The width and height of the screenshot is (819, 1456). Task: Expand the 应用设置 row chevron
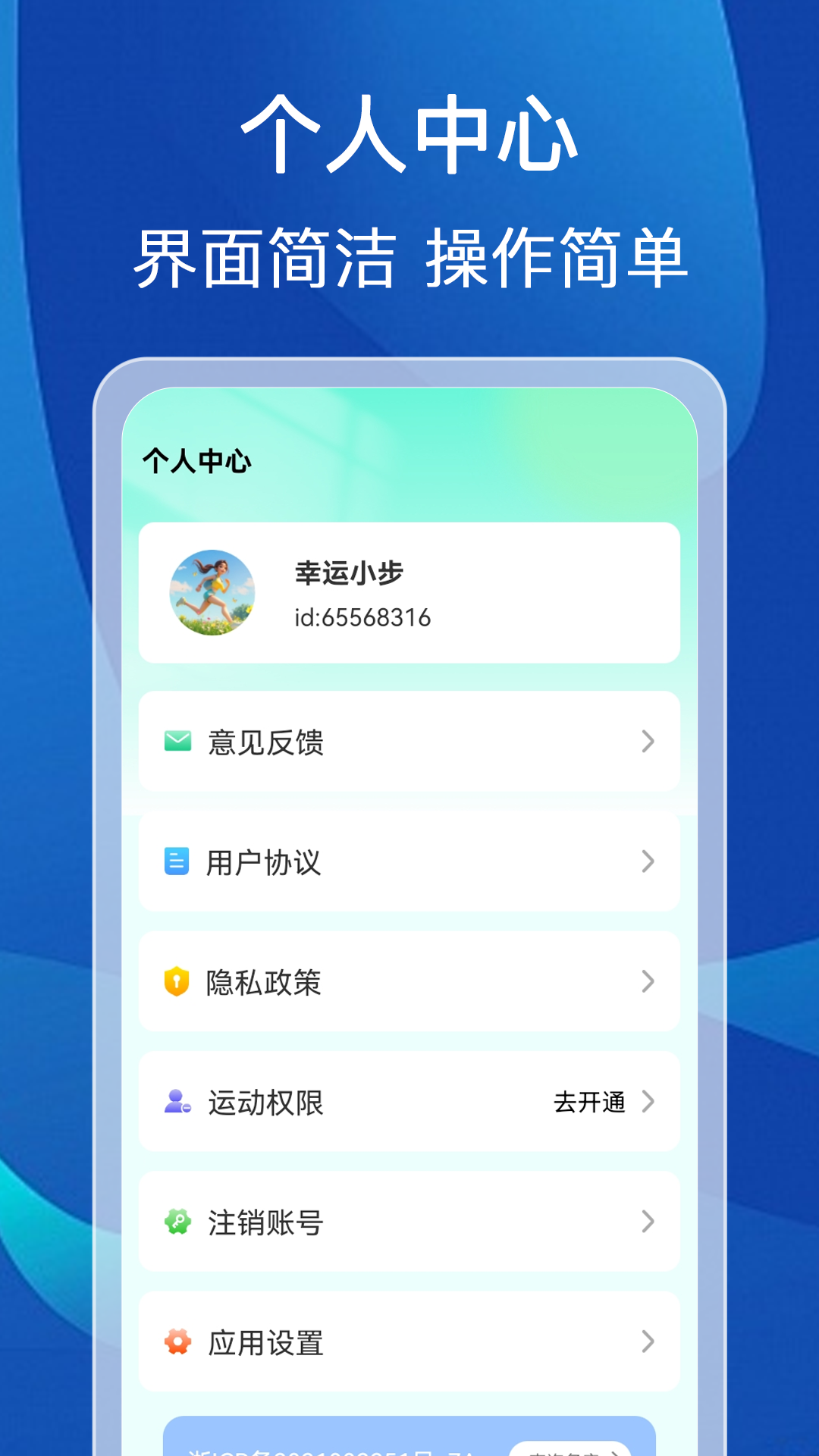click(x=647, y=1343)
